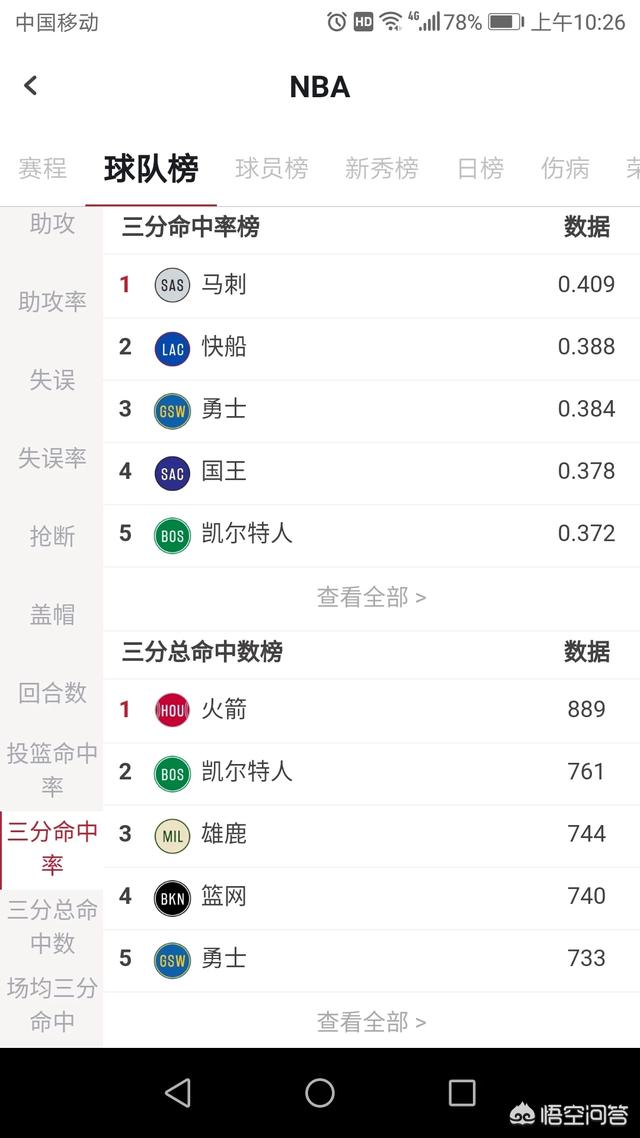Select 抢断 from the side list
Image resolution: width=640 pixels, height=1138 pixels.
coord(52,537)
